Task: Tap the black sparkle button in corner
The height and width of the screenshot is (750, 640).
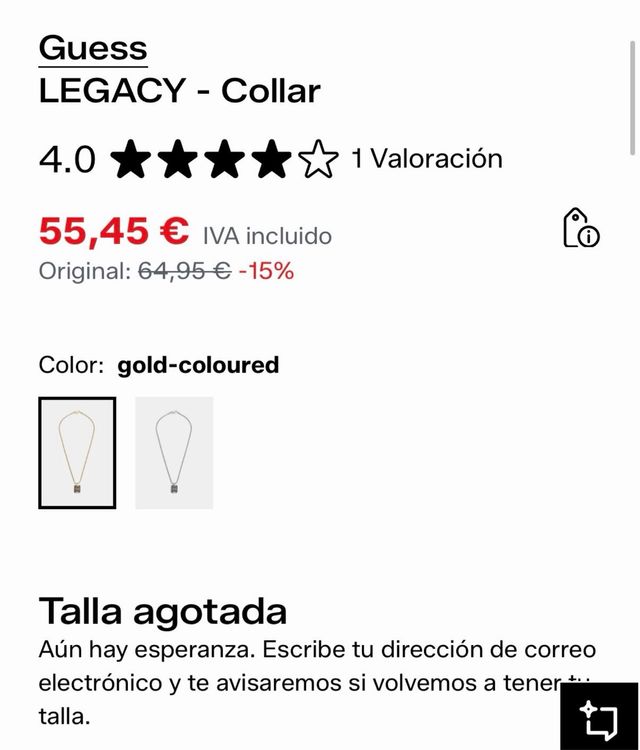Action: 599,717
